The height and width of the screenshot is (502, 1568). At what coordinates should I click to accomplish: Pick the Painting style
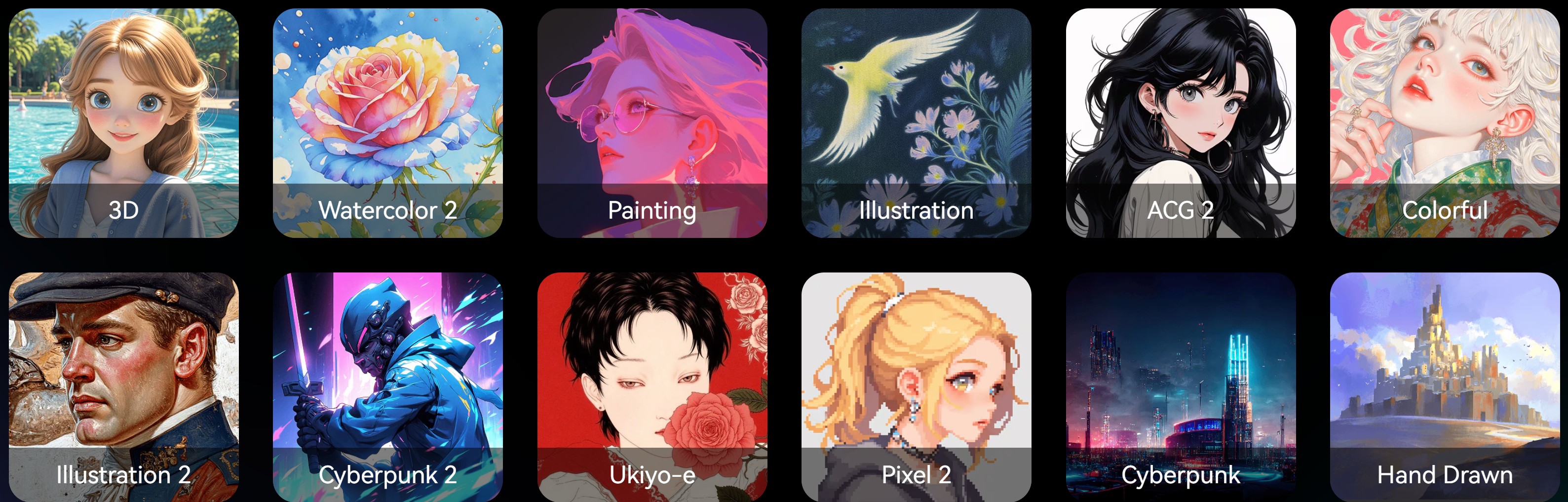tap(652, 123)
